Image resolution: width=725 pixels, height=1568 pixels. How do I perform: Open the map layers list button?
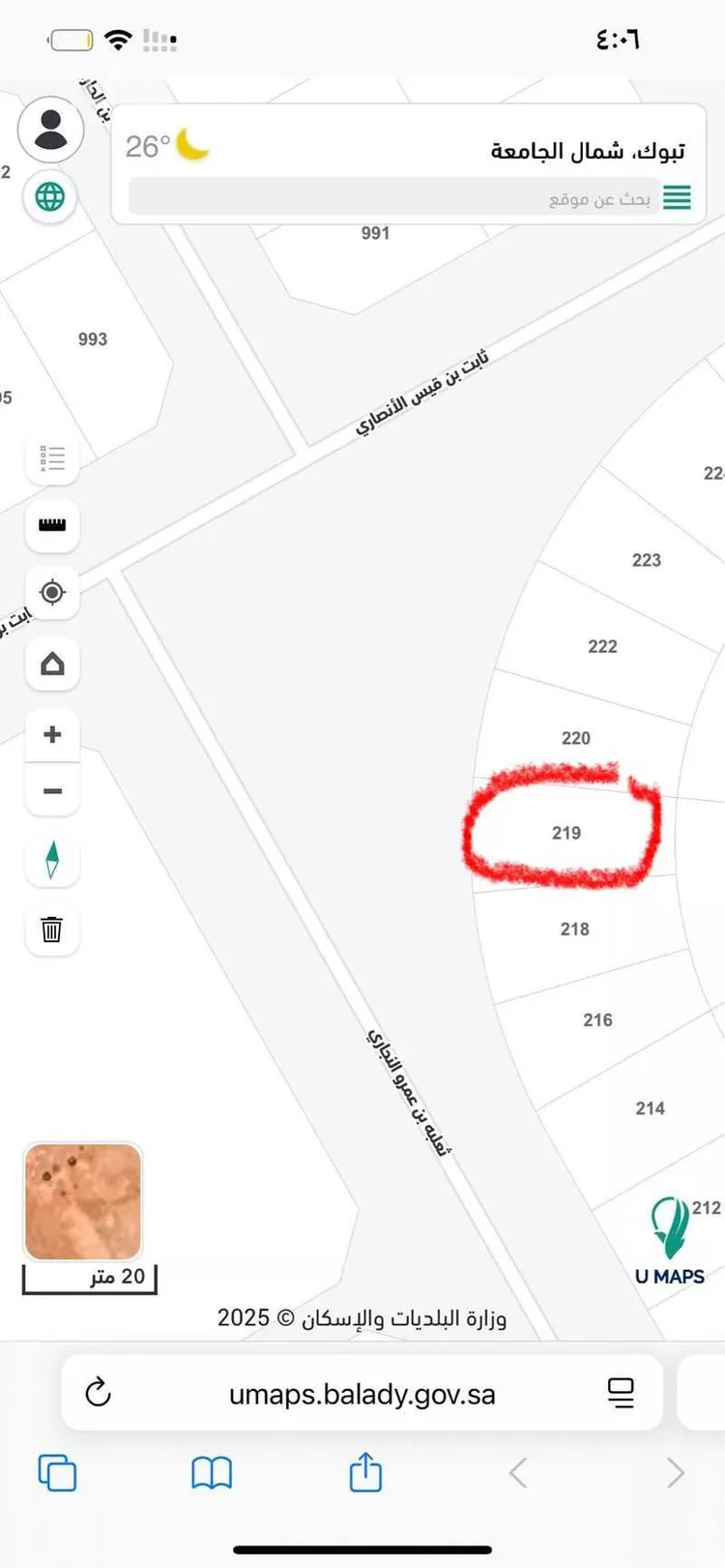tap(52, 458)
